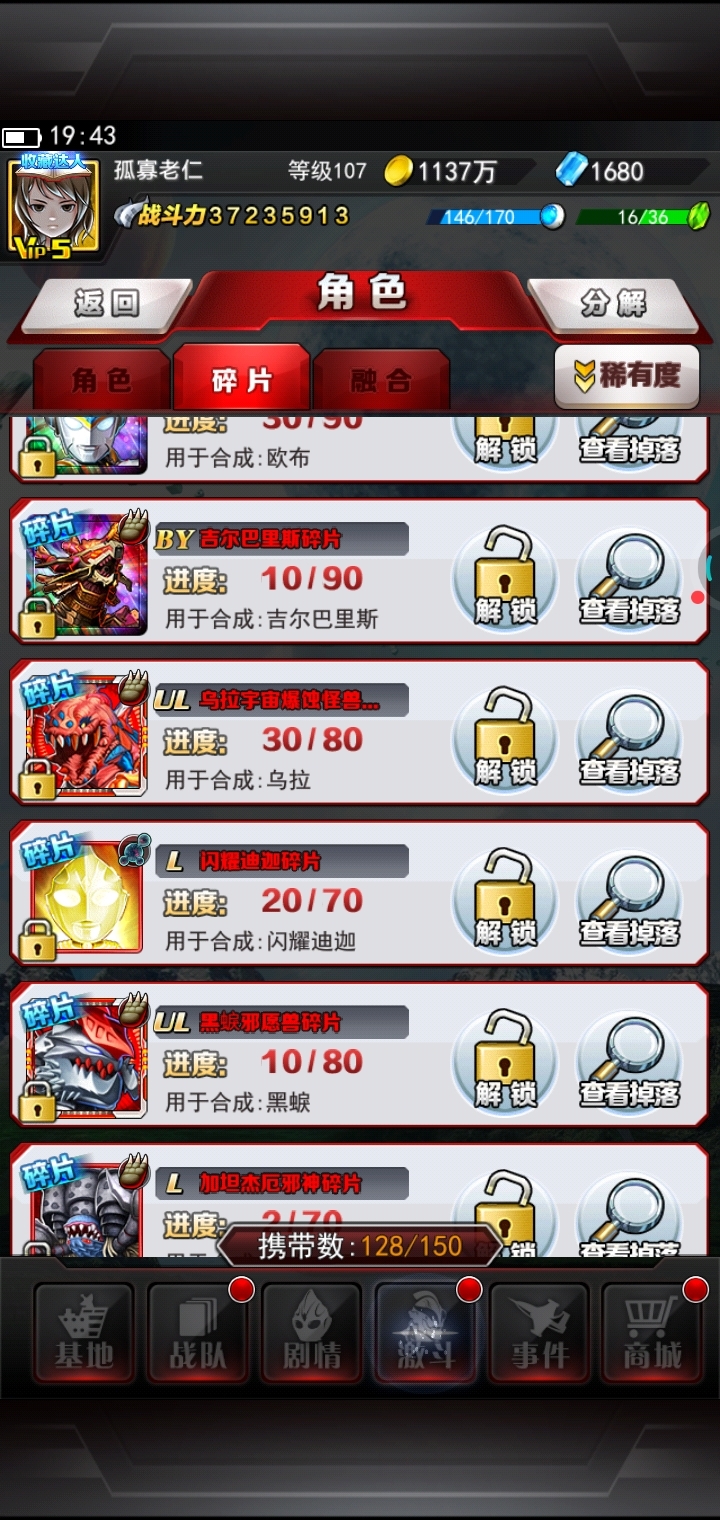The image size is (720, 1520).
Task: Tap the 返回 back button
Action: pyautogui.click(x=105, y=304)
